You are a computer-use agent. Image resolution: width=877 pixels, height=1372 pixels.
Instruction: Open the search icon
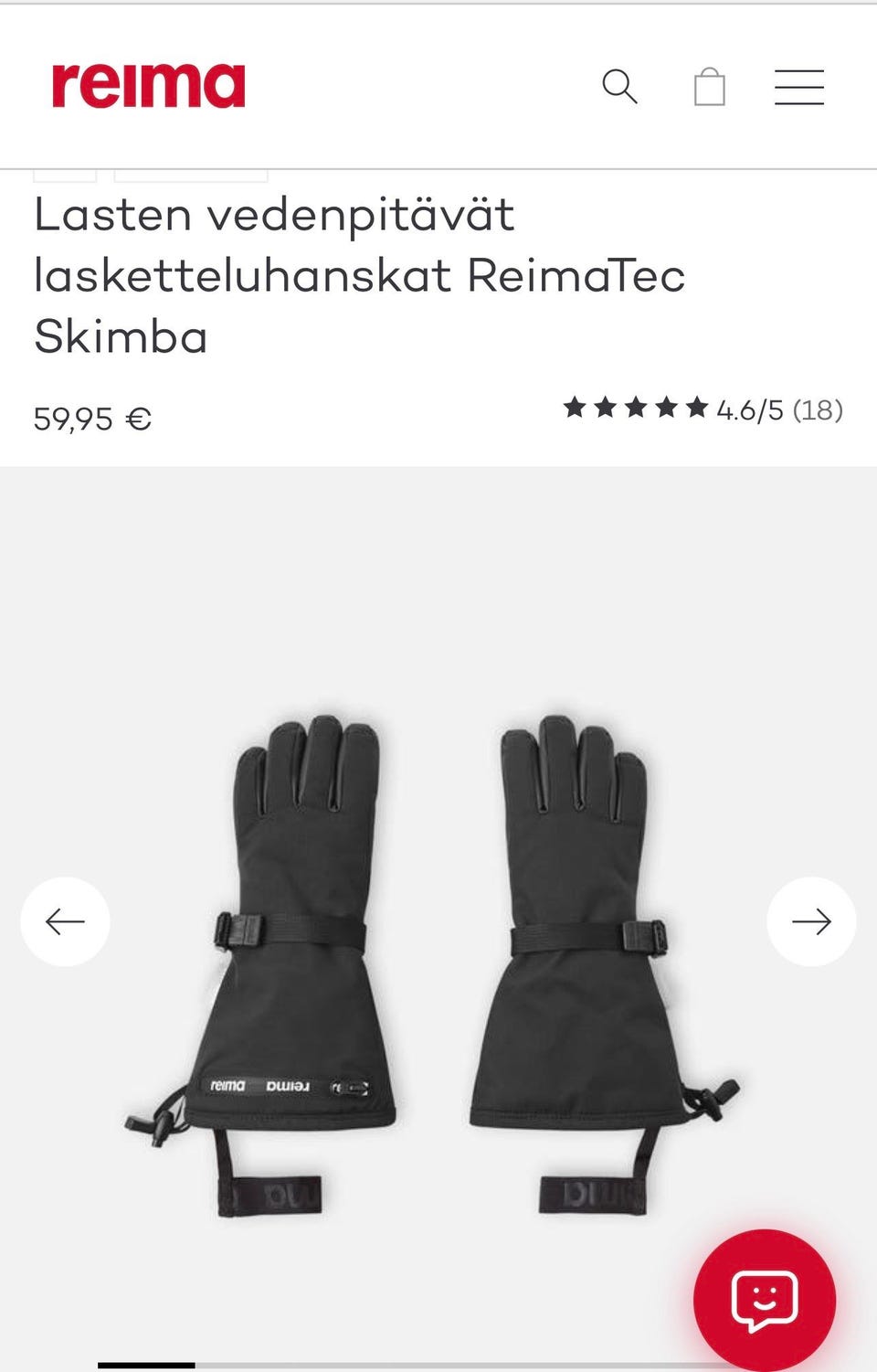[619, 87]
